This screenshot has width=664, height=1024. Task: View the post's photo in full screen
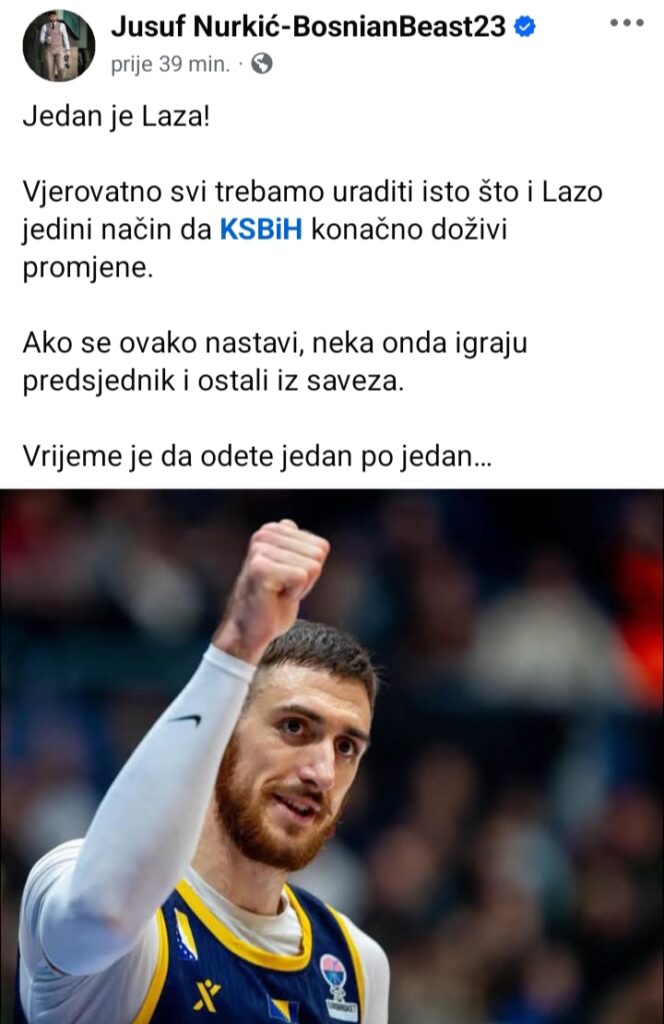pyautogui.click(x=332, y=756)
